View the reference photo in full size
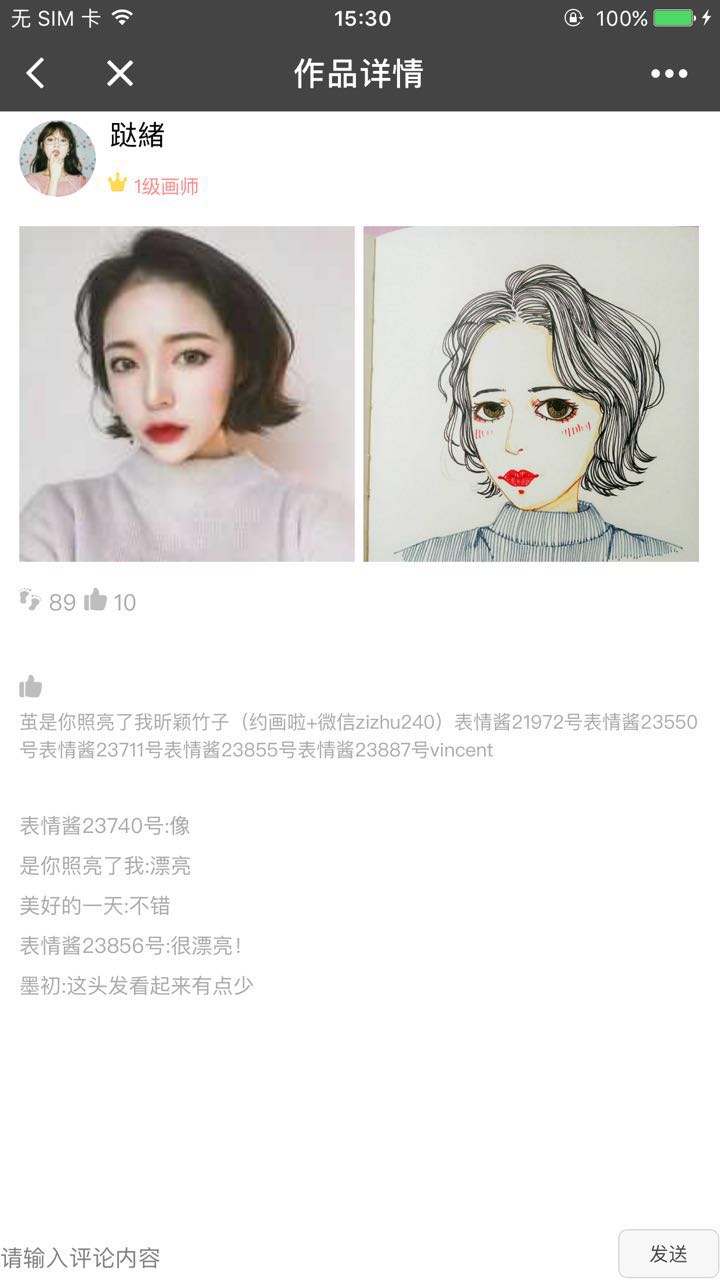This screenshot has height=1280, width=720. click(187, 394)
